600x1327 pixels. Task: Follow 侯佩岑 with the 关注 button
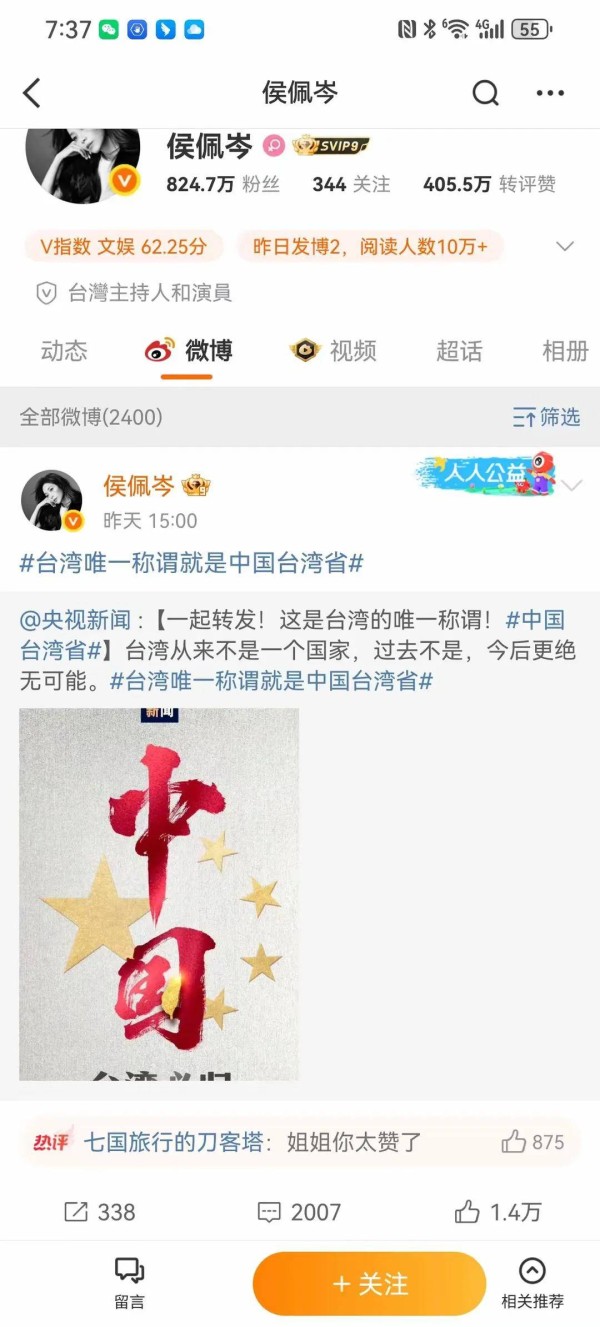click(369, 1284)
